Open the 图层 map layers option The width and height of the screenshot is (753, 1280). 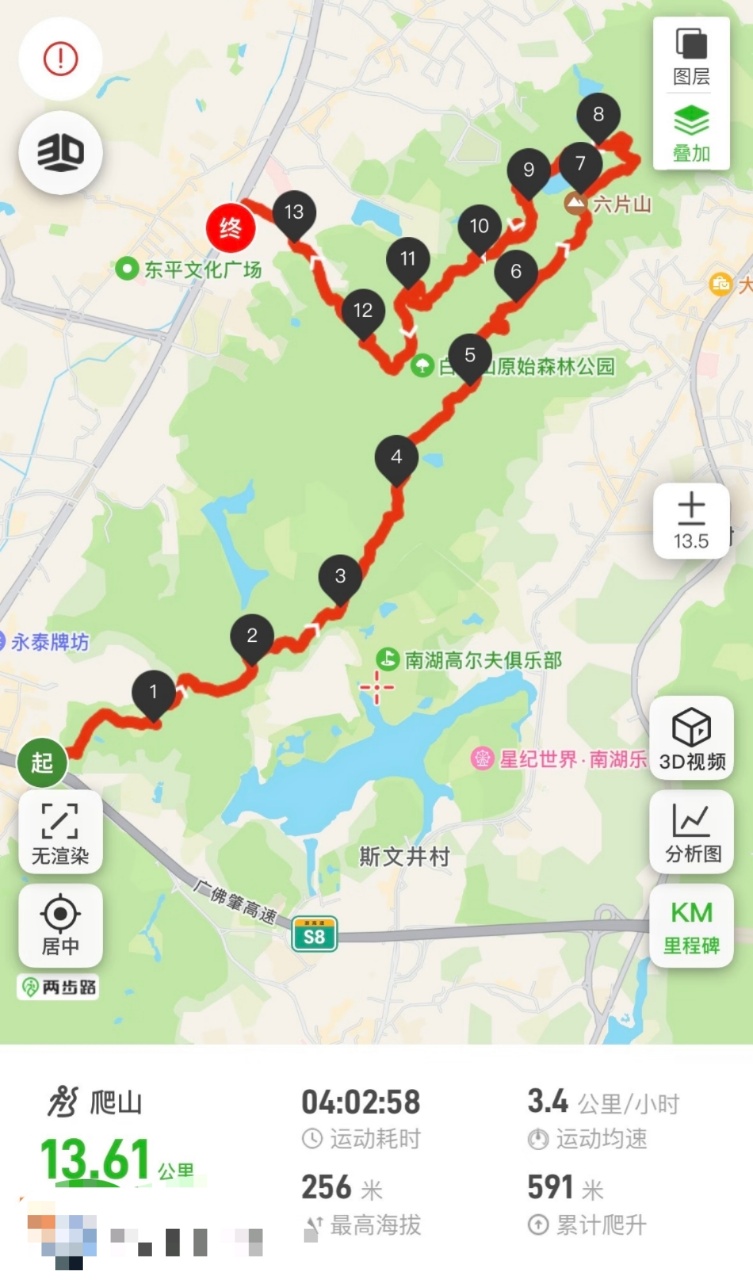tap(691, 55)
